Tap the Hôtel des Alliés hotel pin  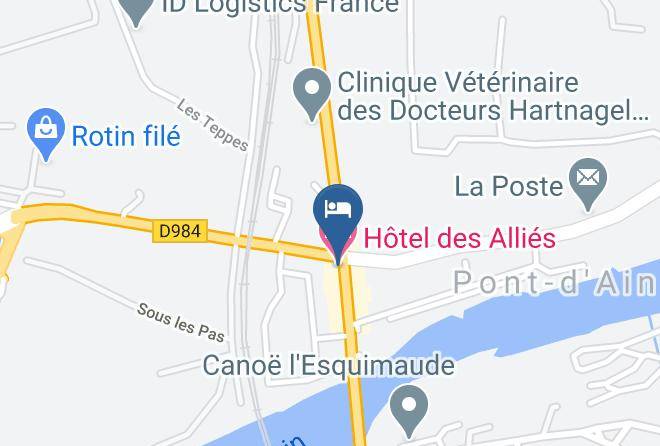(x=338, y=213)
